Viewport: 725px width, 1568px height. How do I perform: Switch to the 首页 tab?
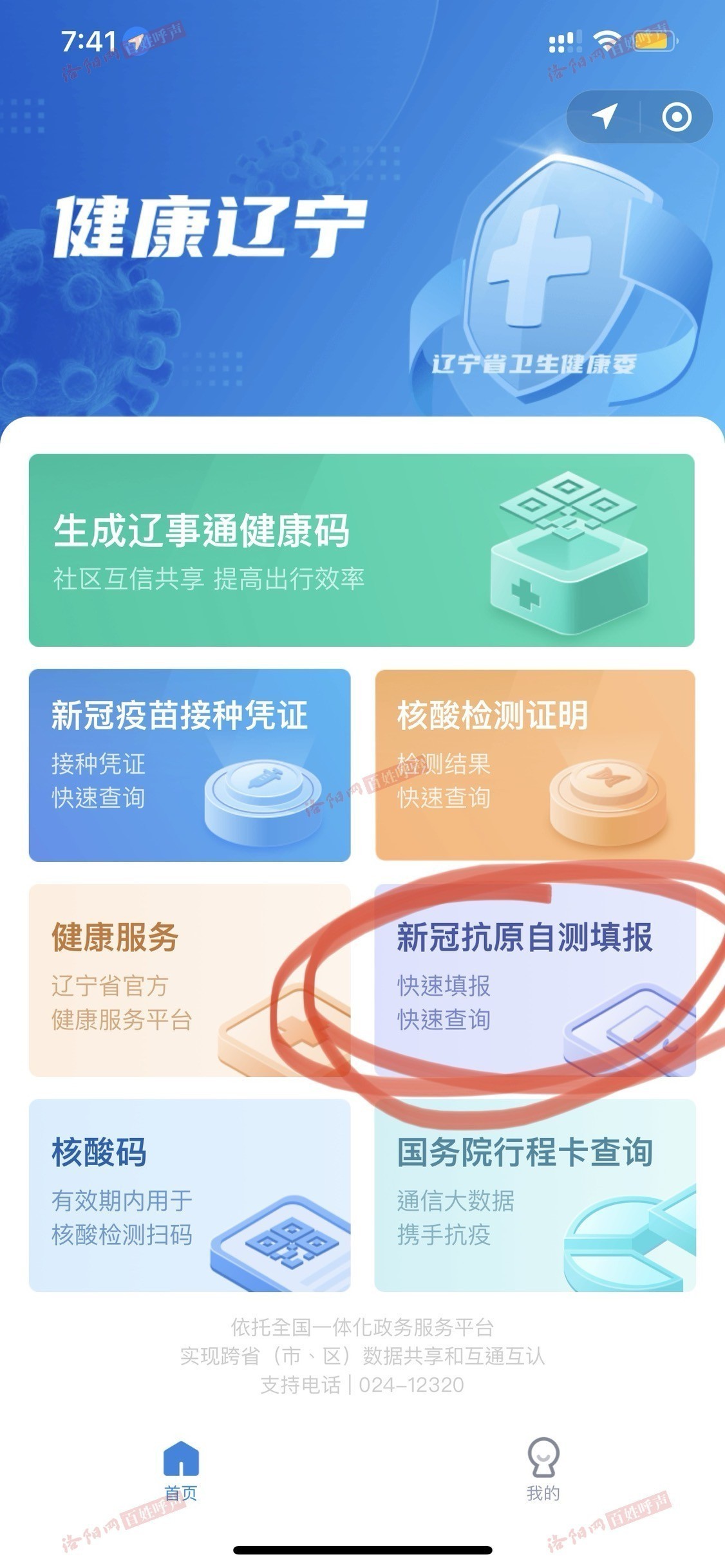[181, 1471]
